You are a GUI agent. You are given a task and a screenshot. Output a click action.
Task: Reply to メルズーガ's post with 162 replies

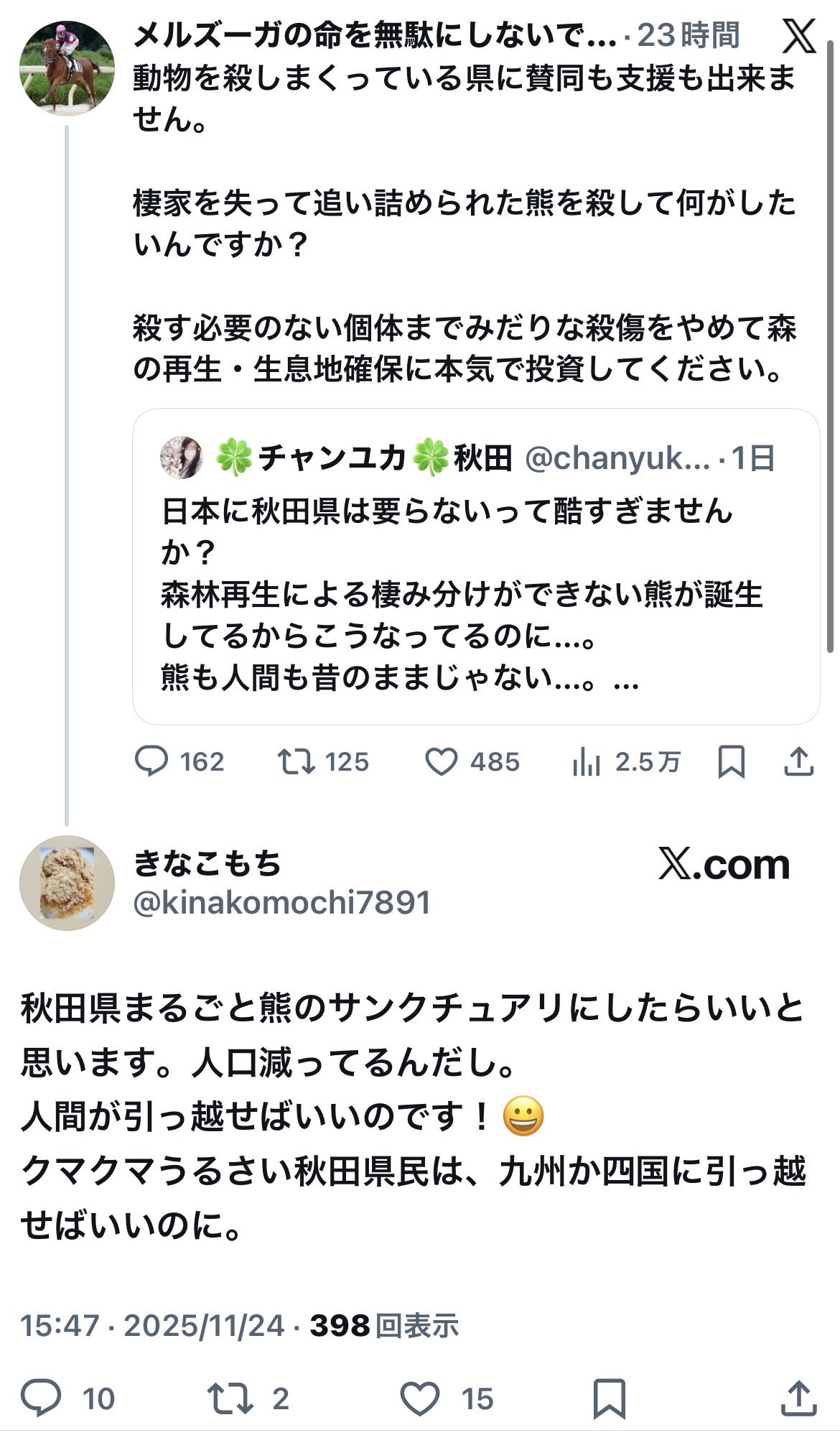[151, 761]
